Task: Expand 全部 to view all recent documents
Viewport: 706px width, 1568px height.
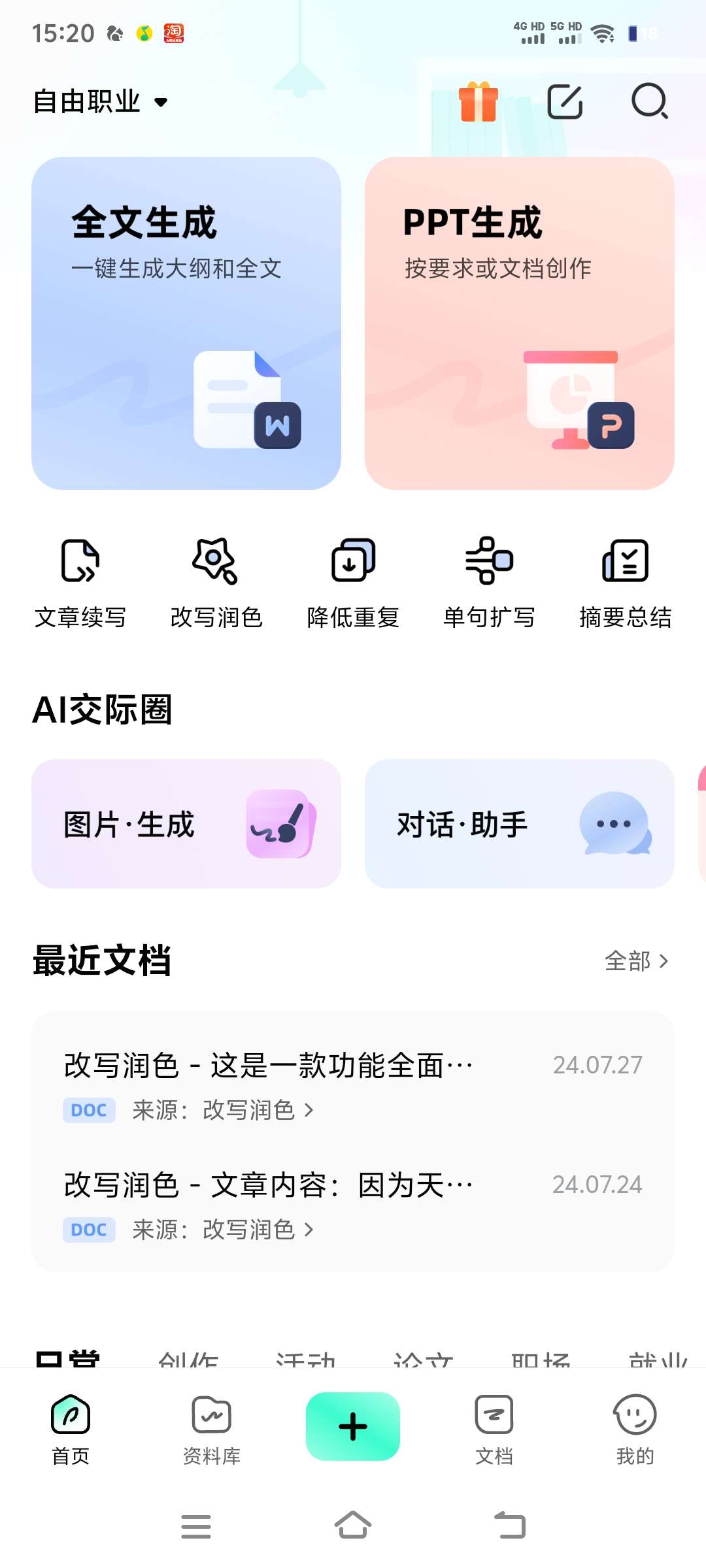Action: point(637,961)
